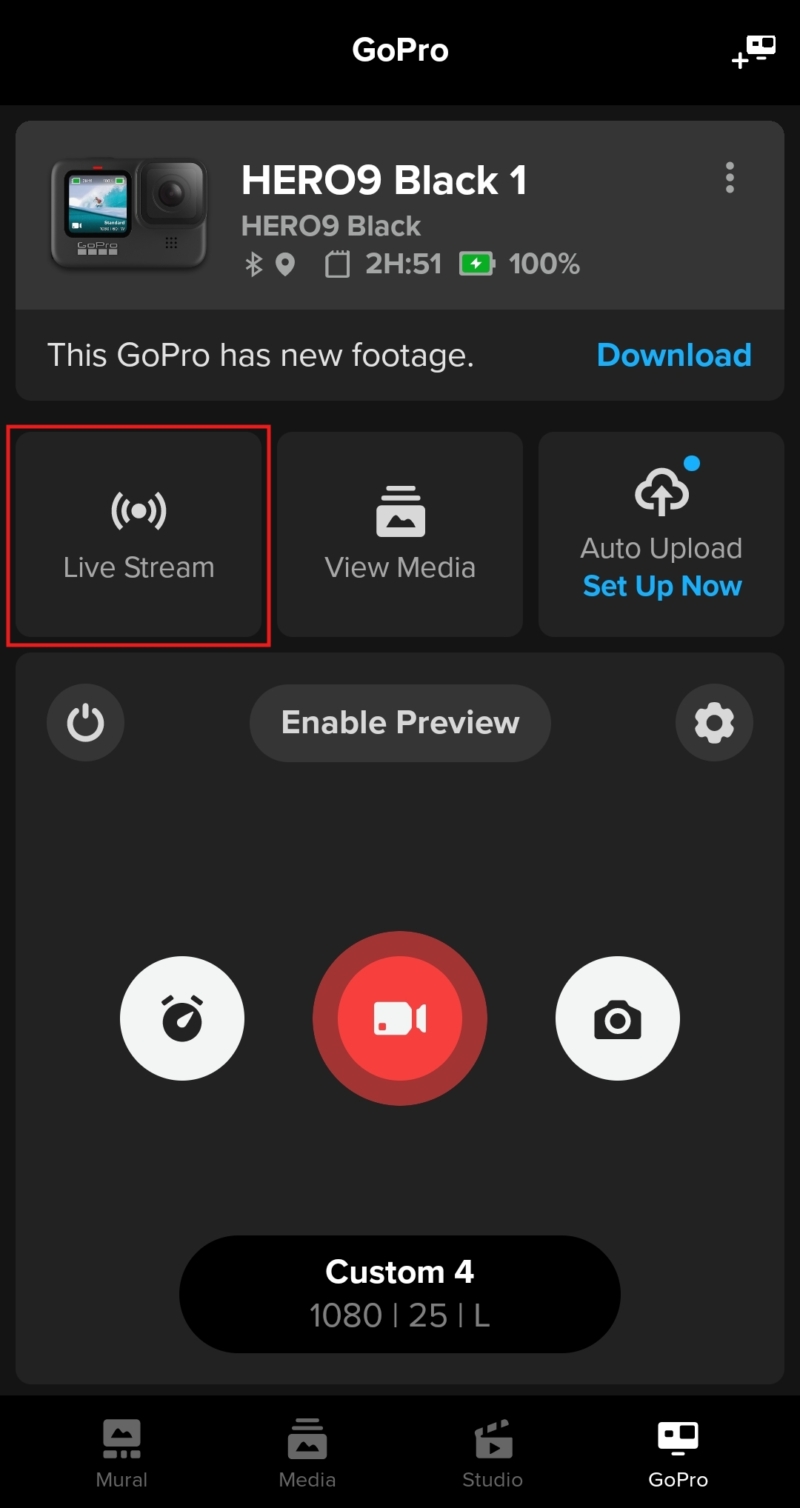Open View Media
The height and width of the screenshot is (1508, 800).
point(399,534)
